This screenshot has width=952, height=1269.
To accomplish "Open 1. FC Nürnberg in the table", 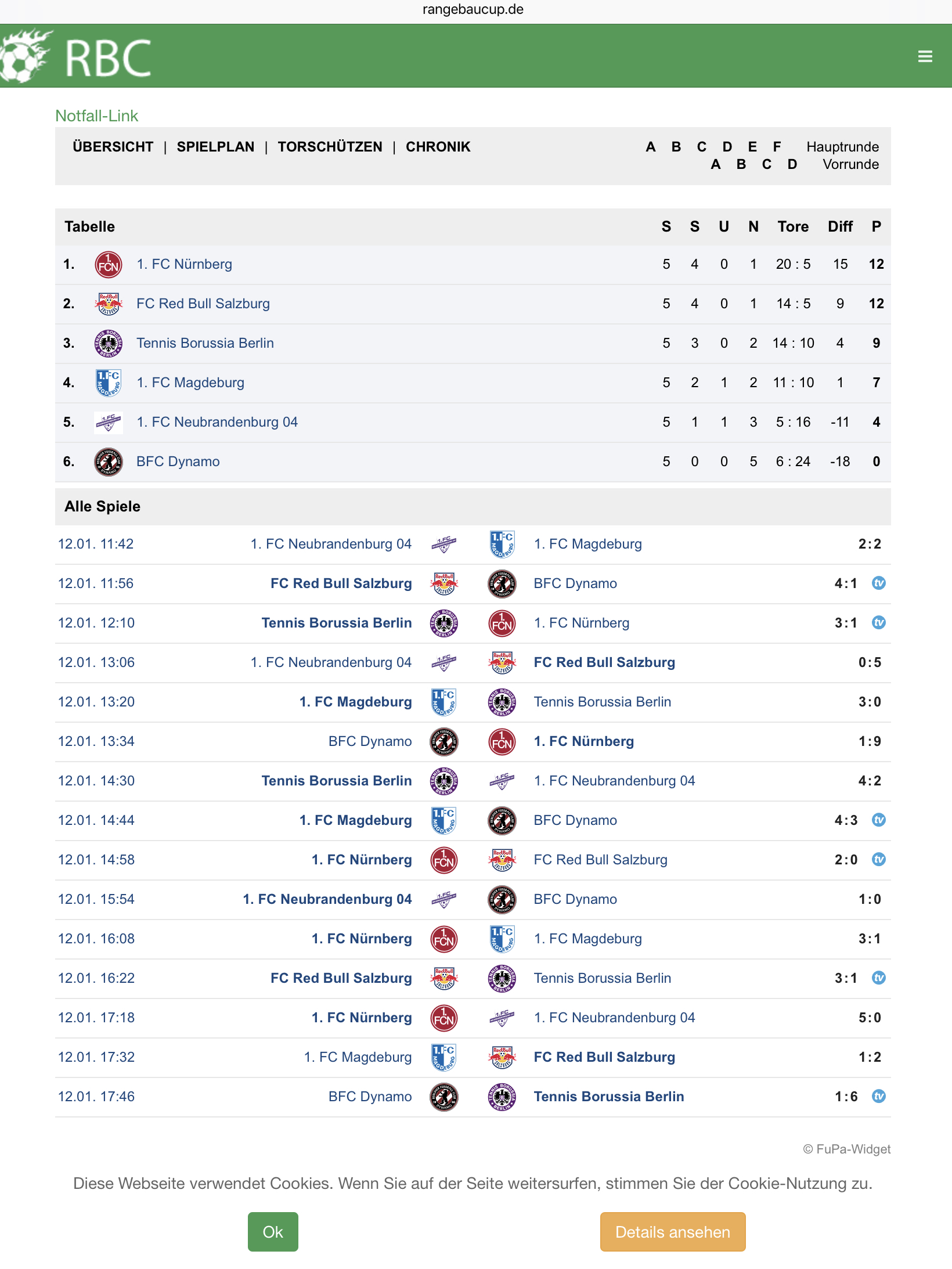I will click(x=184, y=264).
